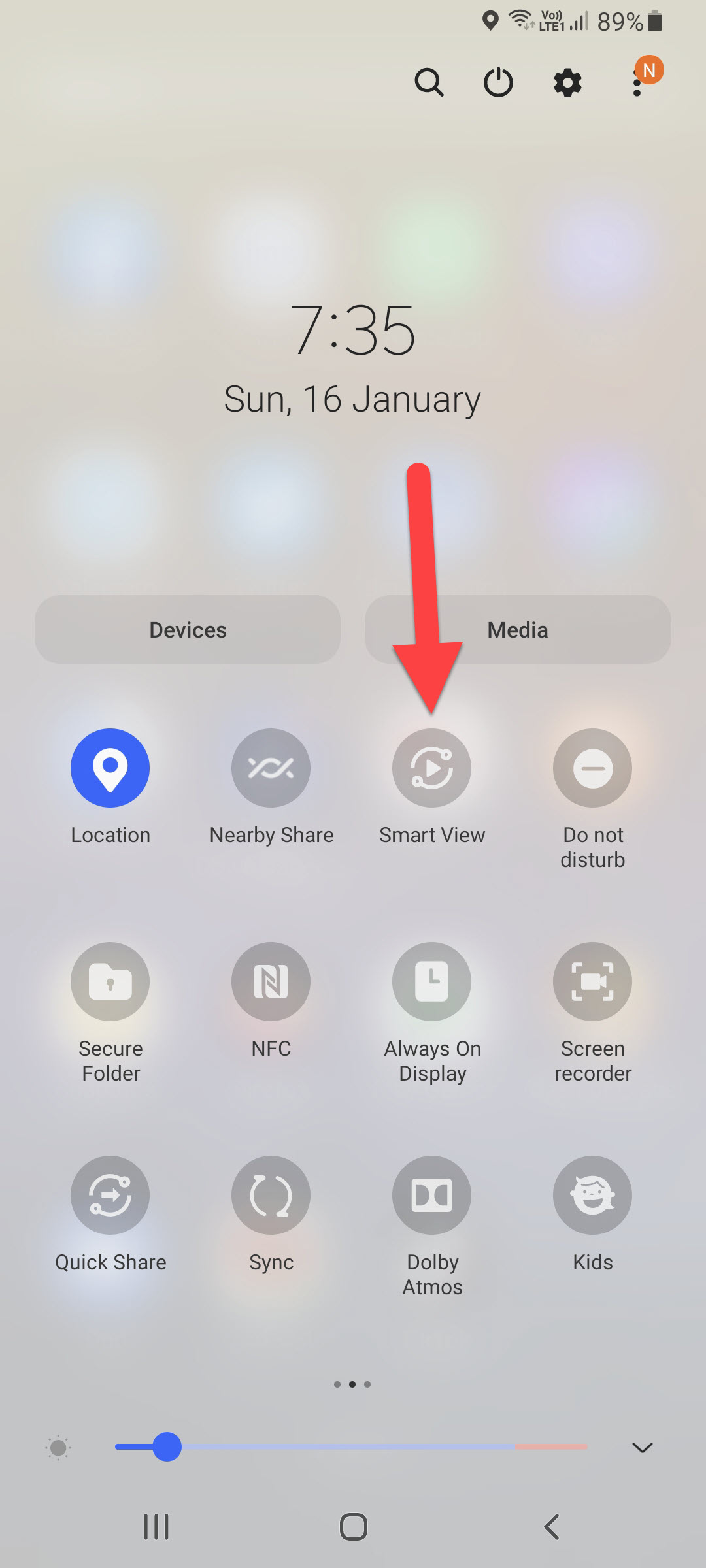Open quick settings search

(x=429, y=83)
